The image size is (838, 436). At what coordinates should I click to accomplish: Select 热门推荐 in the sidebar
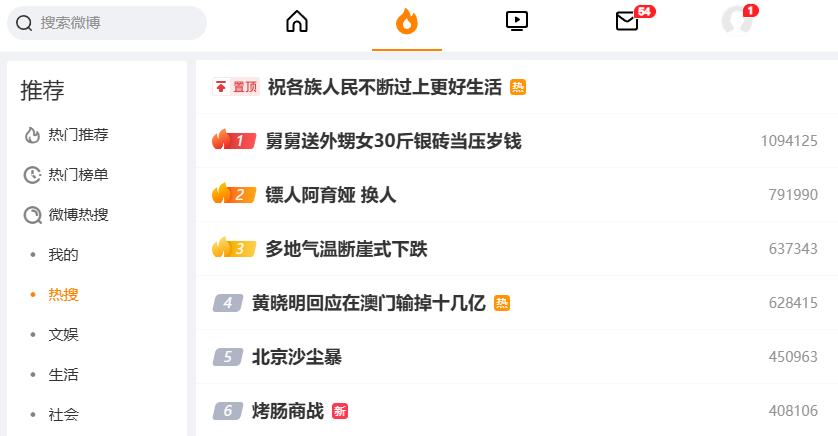click(x=78, y=135)
